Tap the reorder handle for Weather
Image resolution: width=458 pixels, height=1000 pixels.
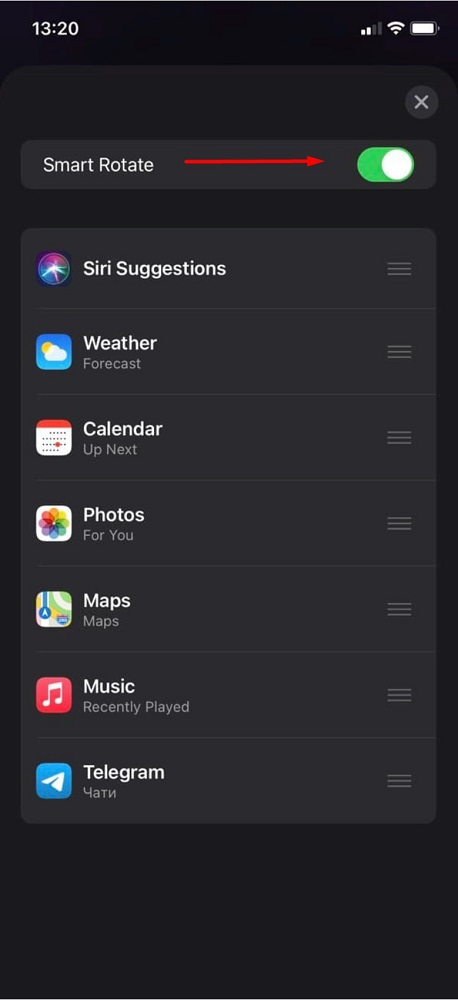pyautogui.click(x=399, y=352)
